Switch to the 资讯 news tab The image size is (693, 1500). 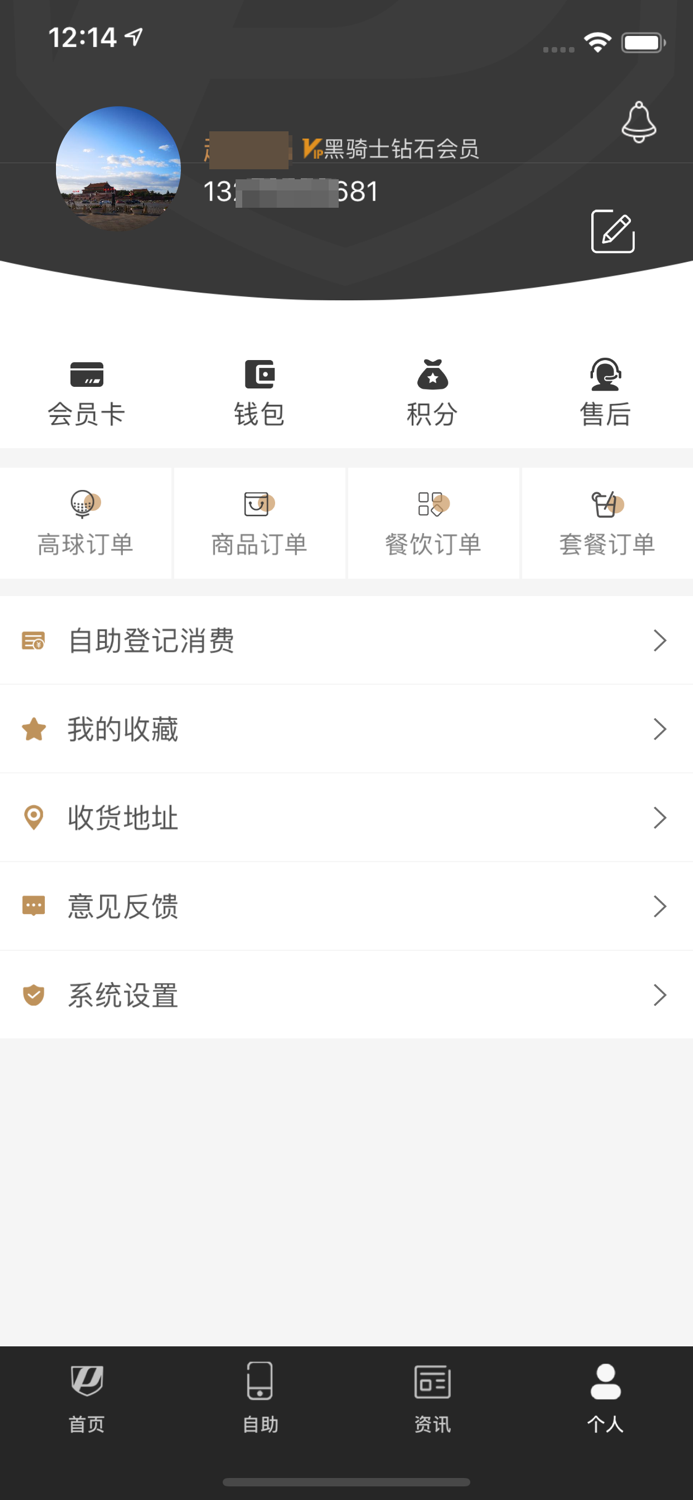pos(433,1397)
